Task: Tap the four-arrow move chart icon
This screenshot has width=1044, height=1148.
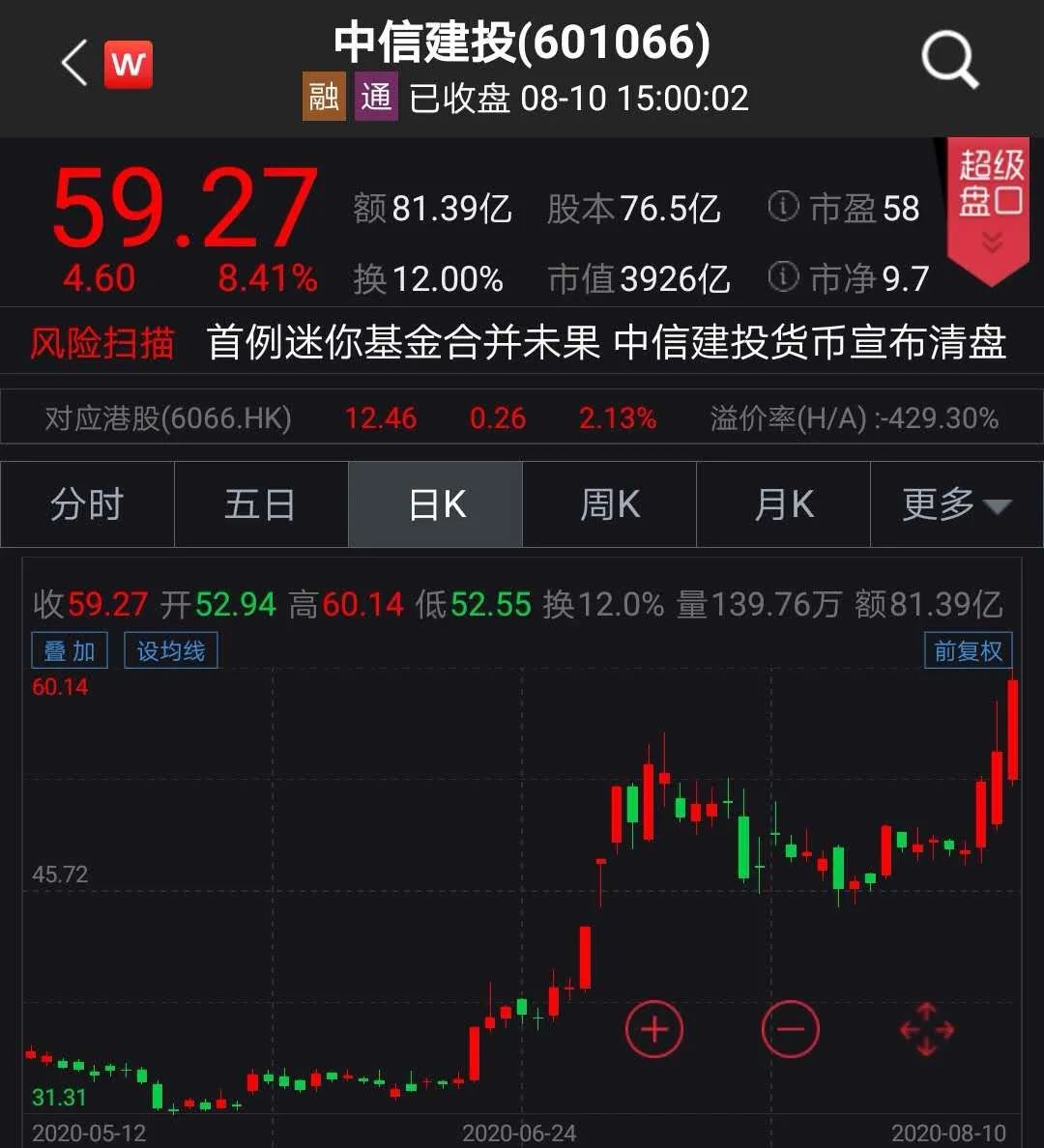Action: click(x=926, y=1029)
